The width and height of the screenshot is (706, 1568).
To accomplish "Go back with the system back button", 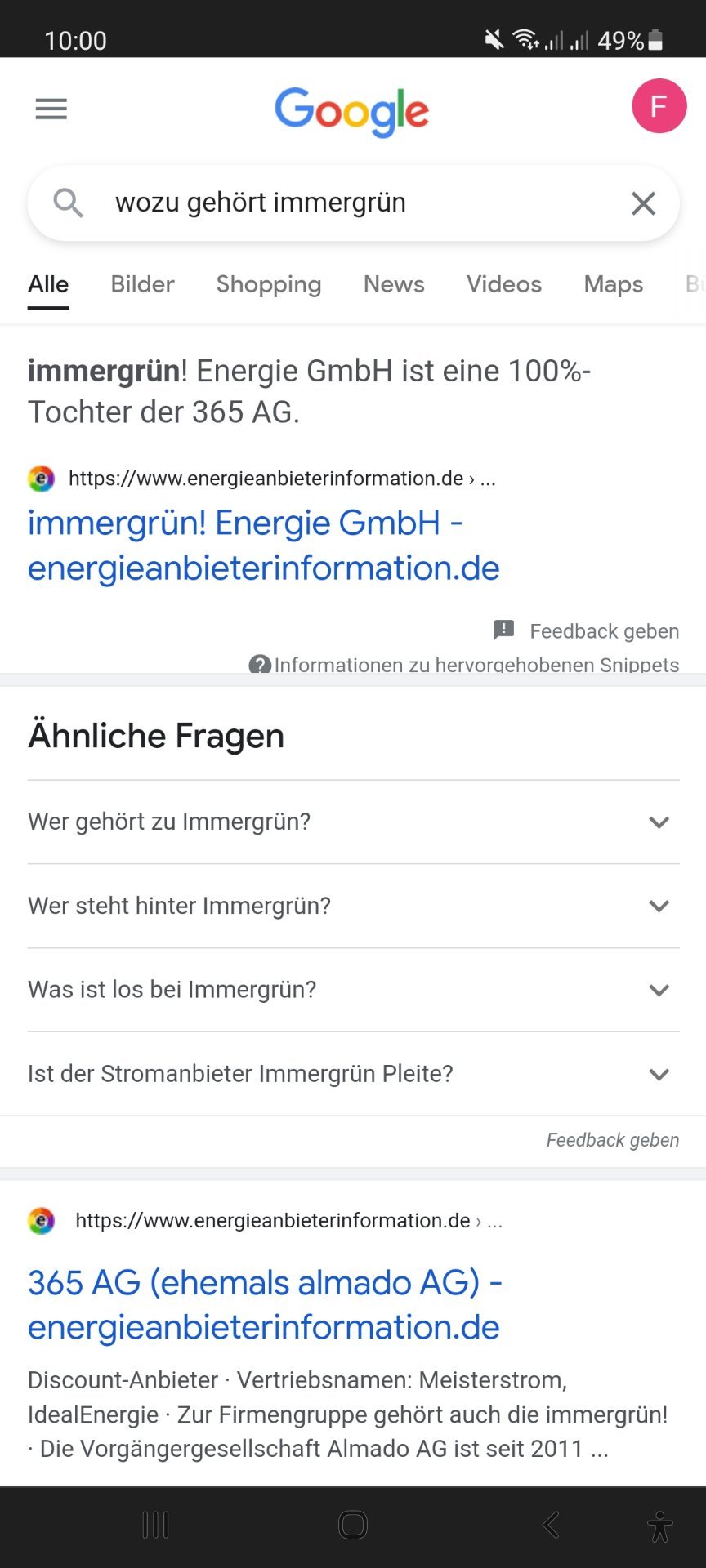I will pos(551,1525).
